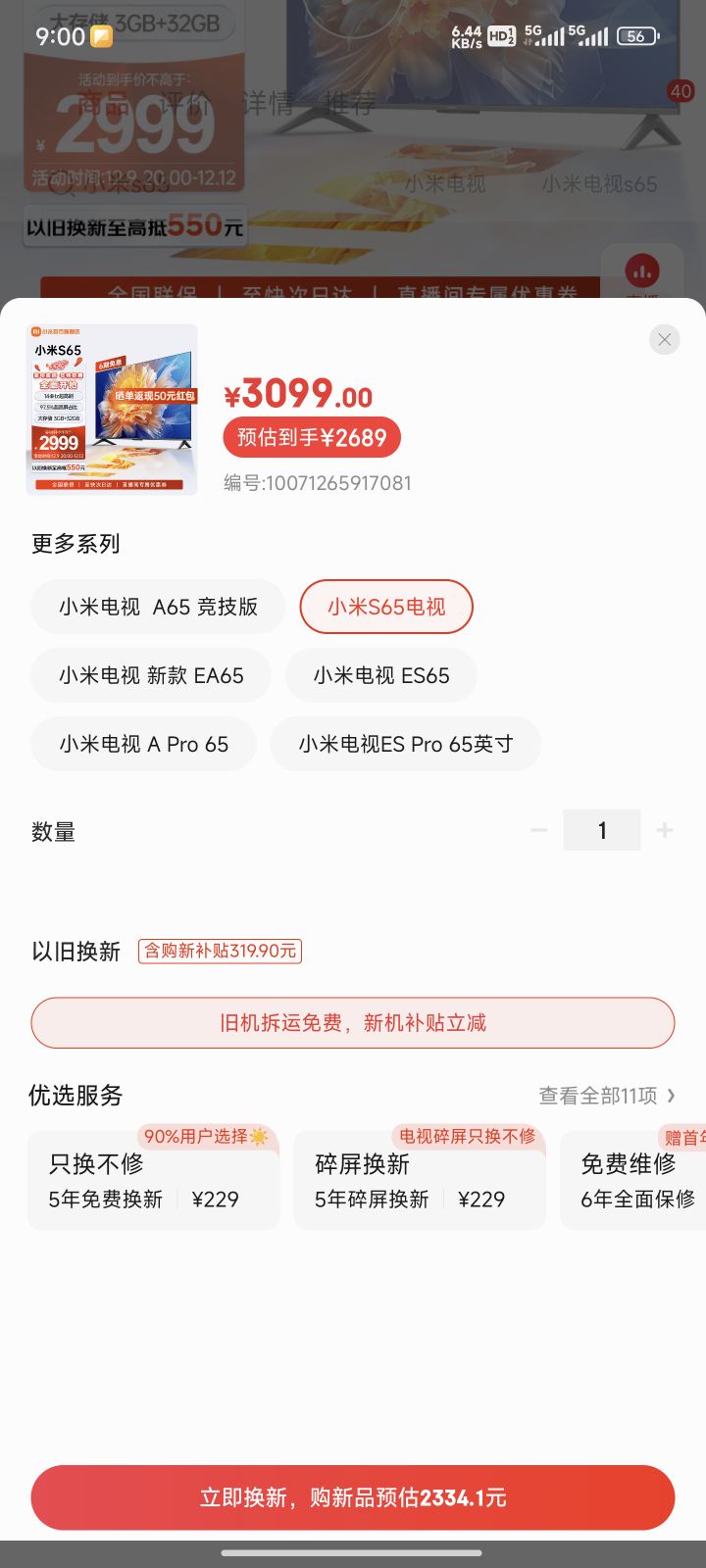Select the 小米电视 ES65 variant
Screen dimensions: 706x1568
(x=380, y=675)
